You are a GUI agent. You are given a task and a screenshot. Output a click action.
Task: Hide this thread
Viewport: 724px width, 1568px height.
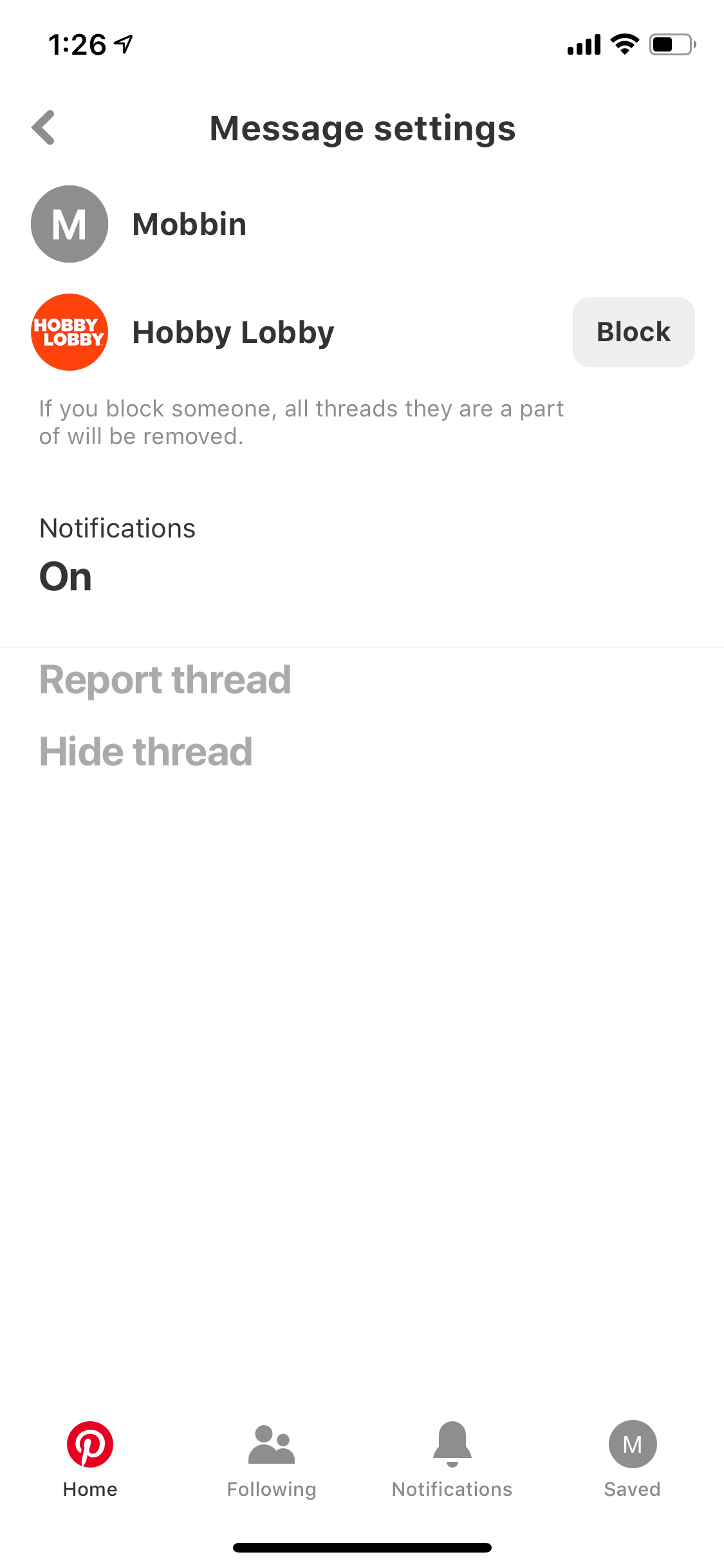point(146,752)
